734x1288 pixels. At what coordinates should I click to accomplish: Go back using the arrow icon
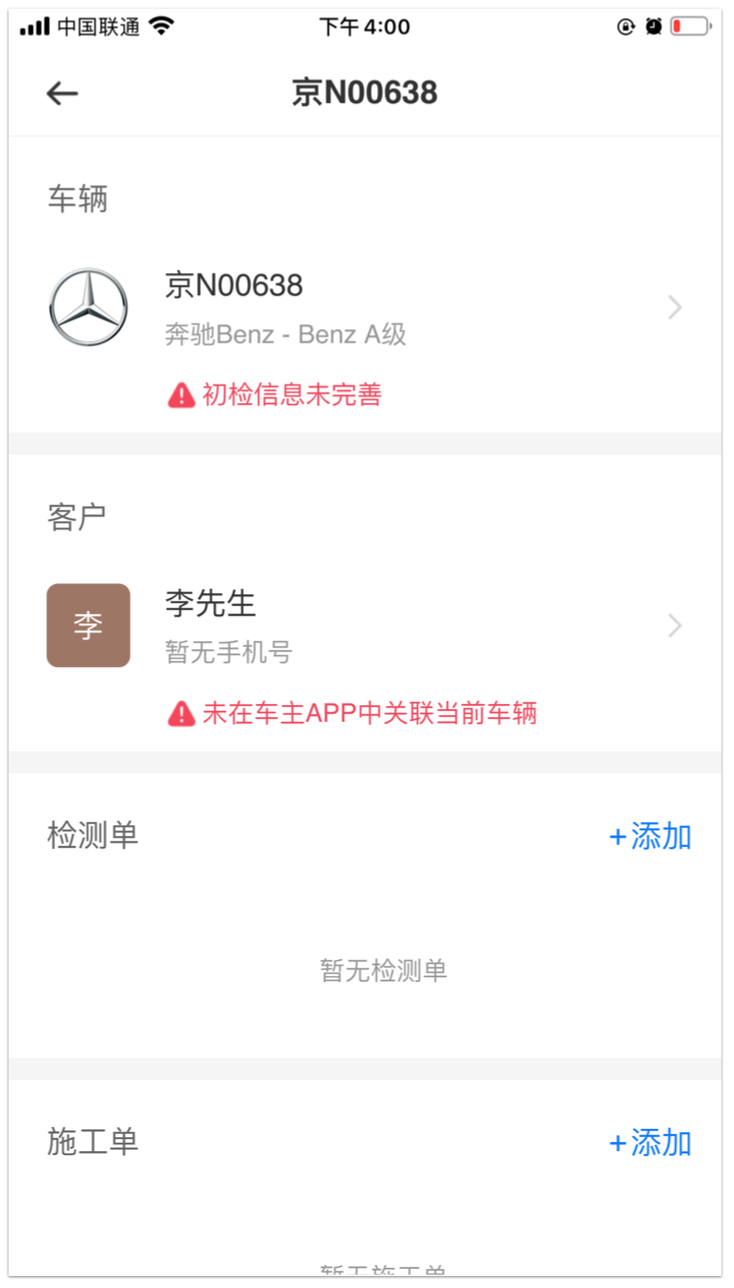click(x=62, y=93)
